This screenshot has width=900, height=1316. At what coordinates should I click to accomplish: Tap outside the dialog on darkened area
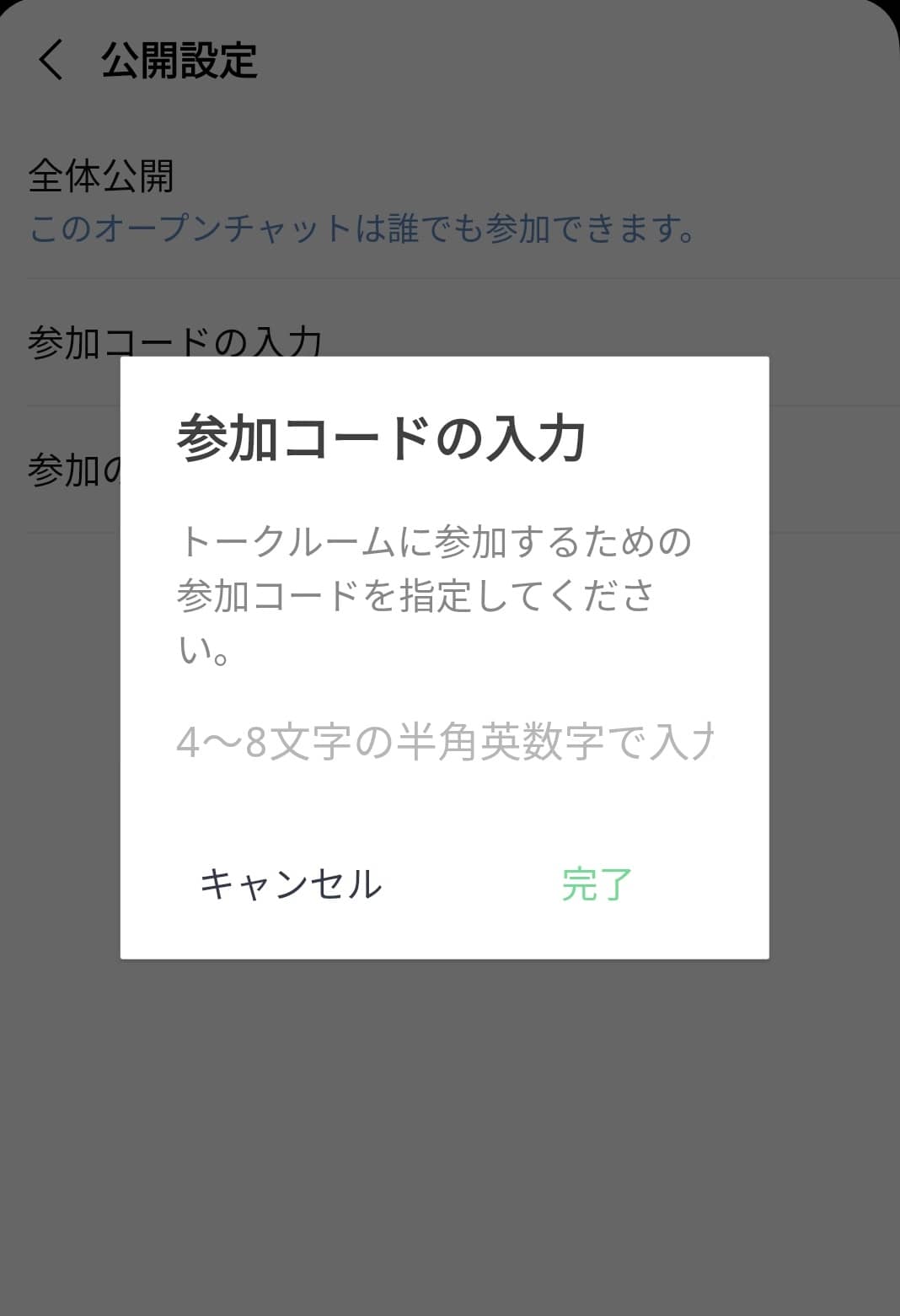point(450,1138)
